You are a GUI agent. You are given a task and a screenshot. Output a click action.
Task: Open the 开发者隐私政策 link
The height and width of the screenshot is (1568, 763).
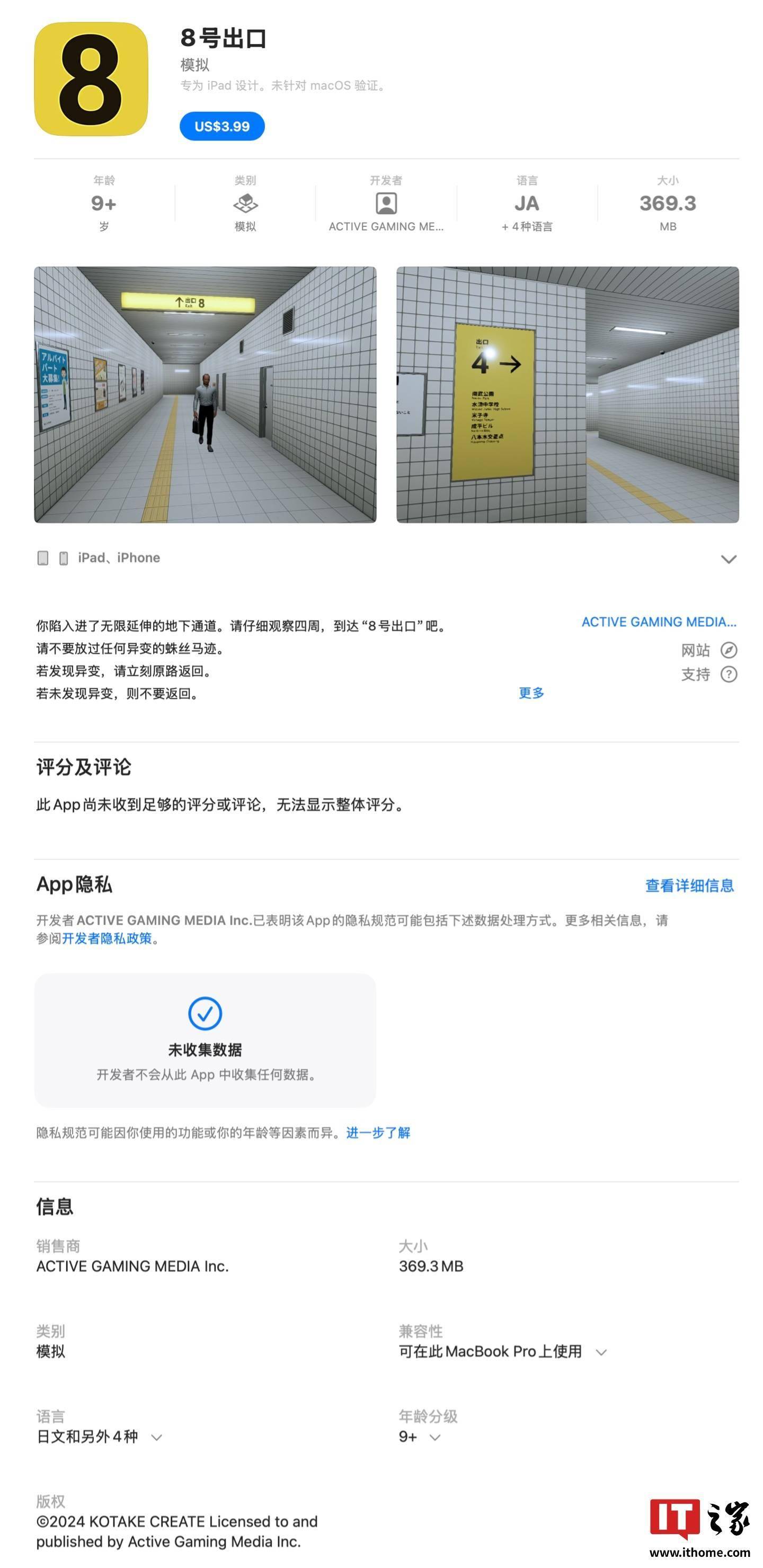pos(107,938)
